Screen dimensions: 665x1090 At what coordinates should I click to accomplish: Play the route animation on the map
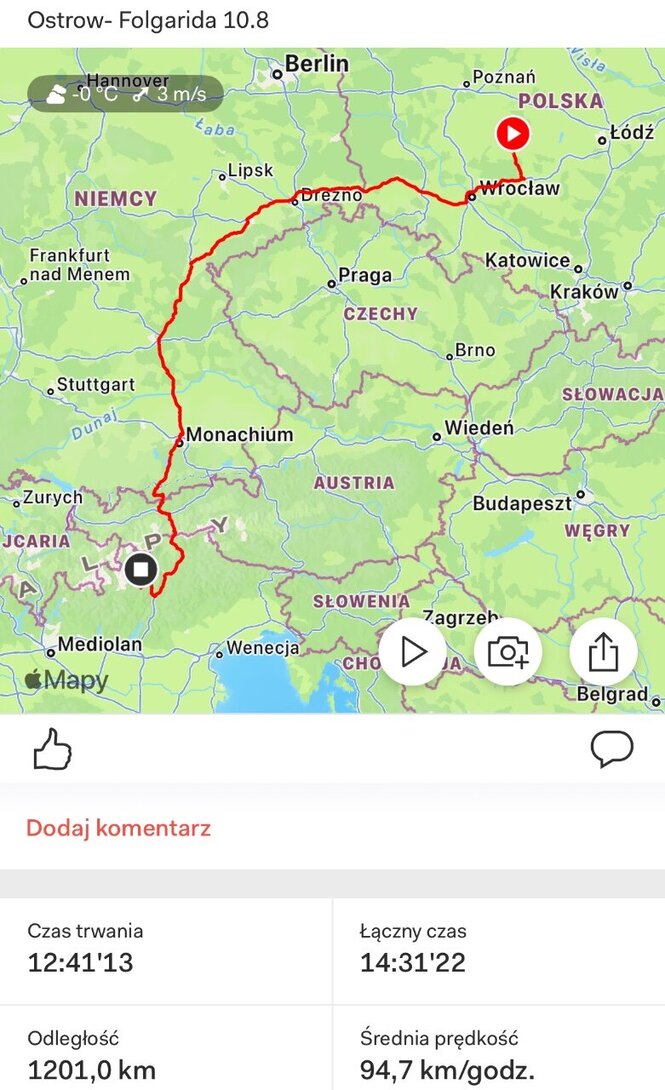(x=413, y=651)
